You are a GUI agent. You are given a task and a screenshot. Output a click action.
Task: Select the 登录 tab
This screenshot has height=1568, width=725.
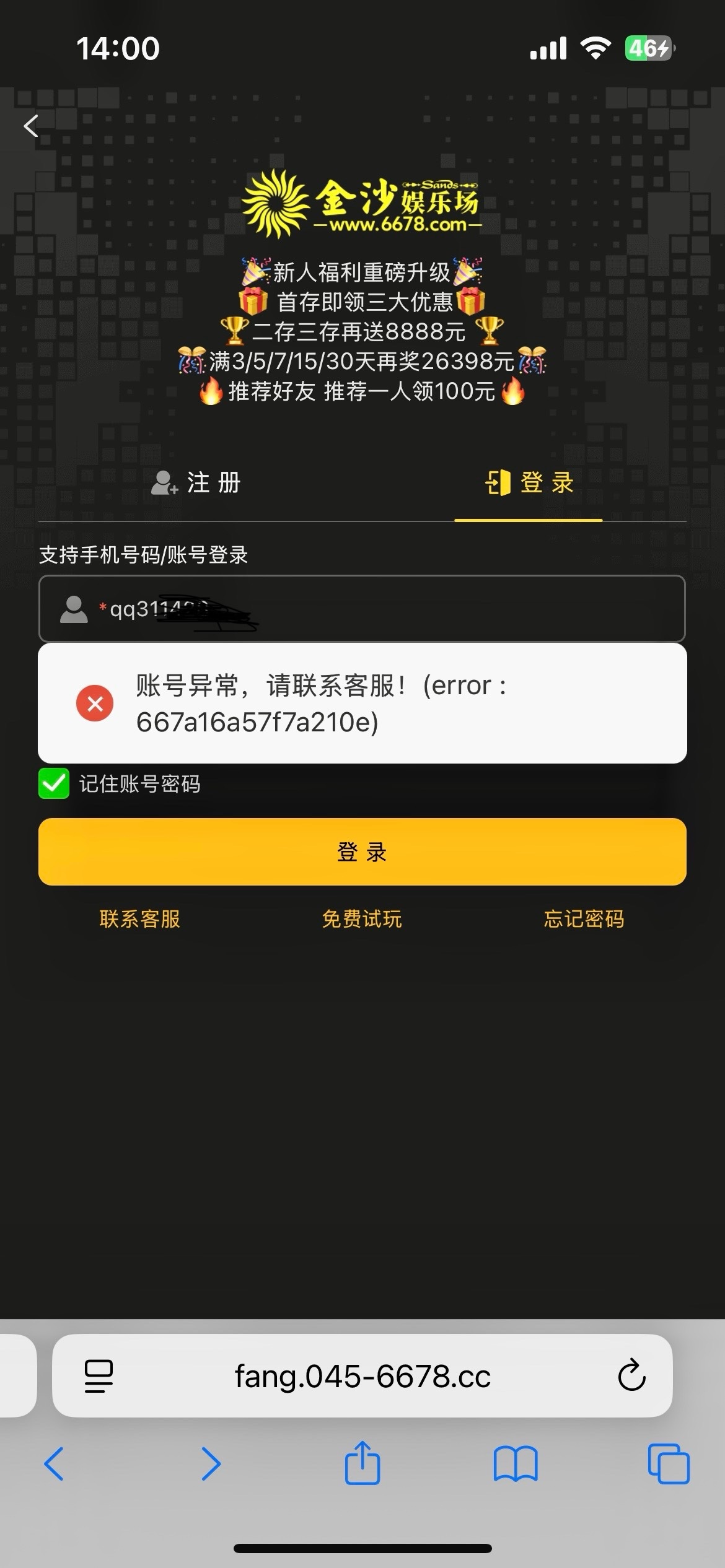pyautogui.click(x=529, y=483)
